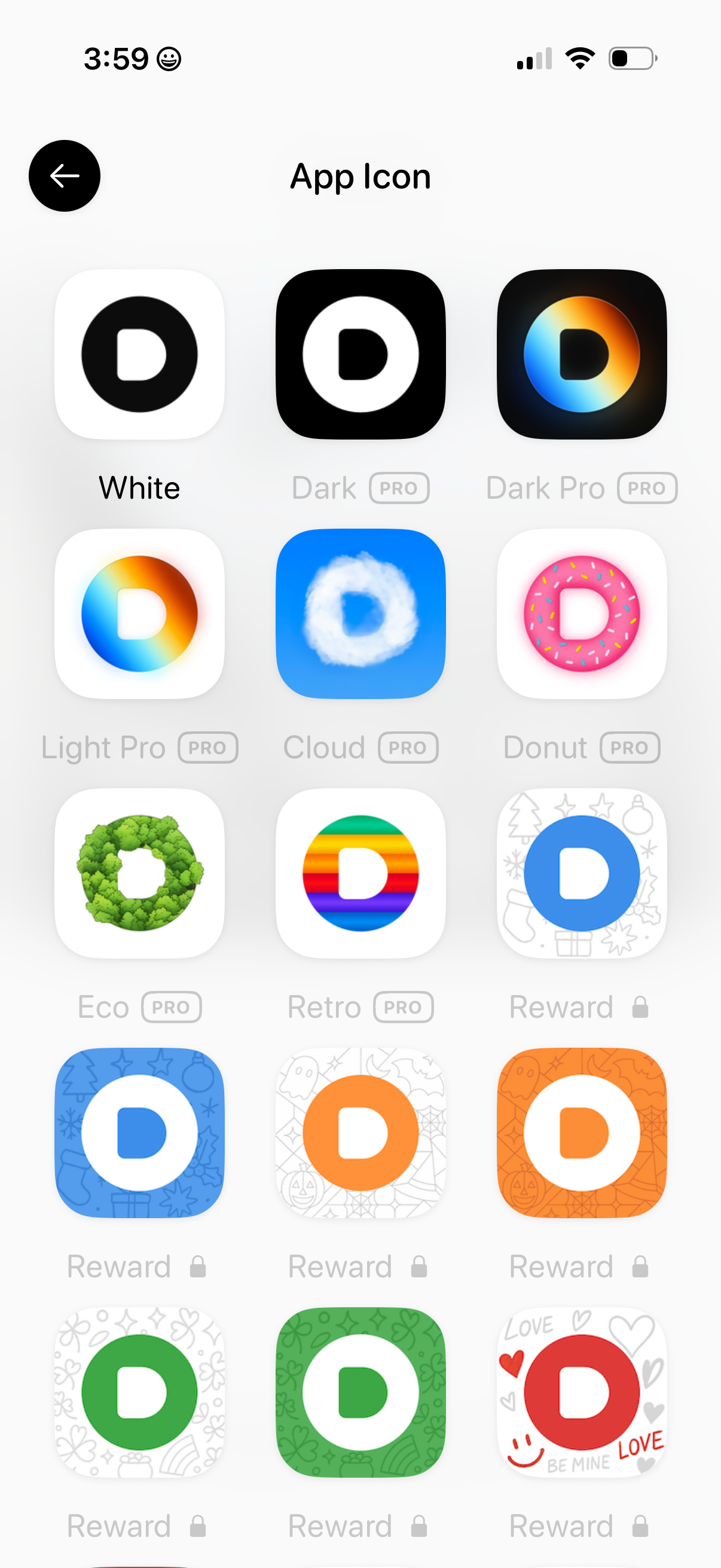Select the Eco app icon

tap(139, 873)
